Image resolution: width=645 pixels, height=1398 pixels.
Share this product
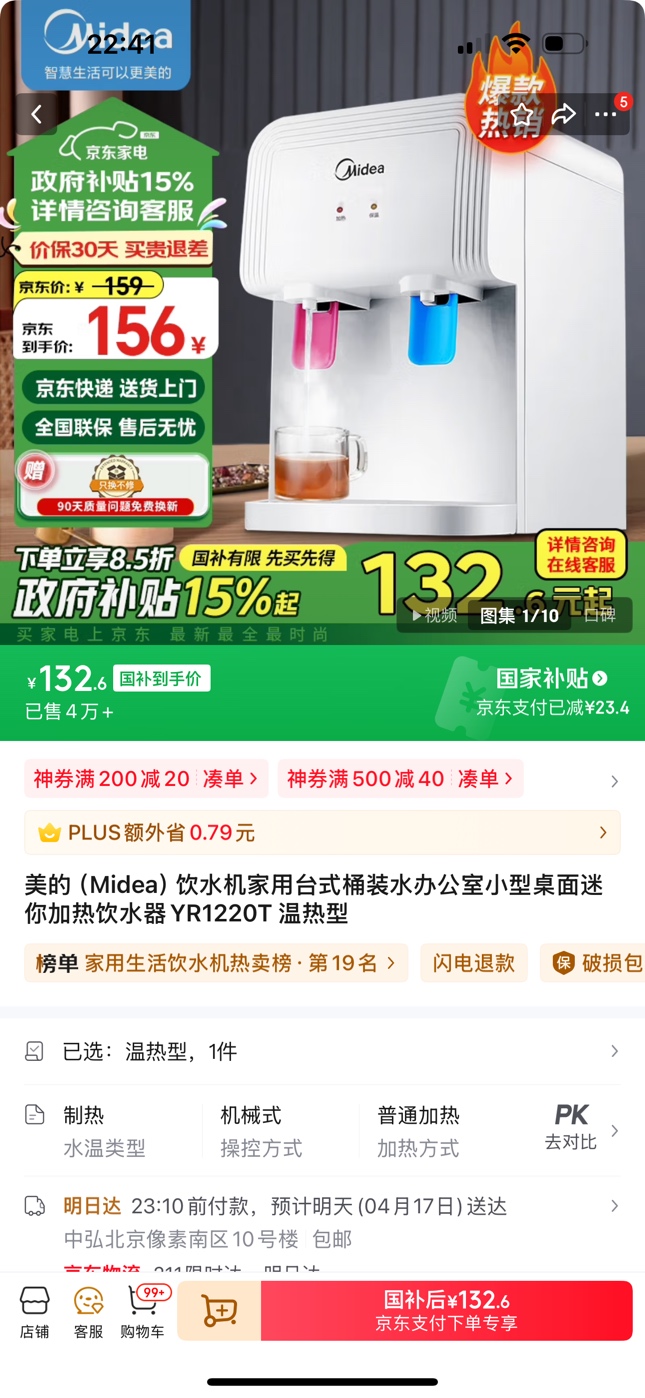564,114
